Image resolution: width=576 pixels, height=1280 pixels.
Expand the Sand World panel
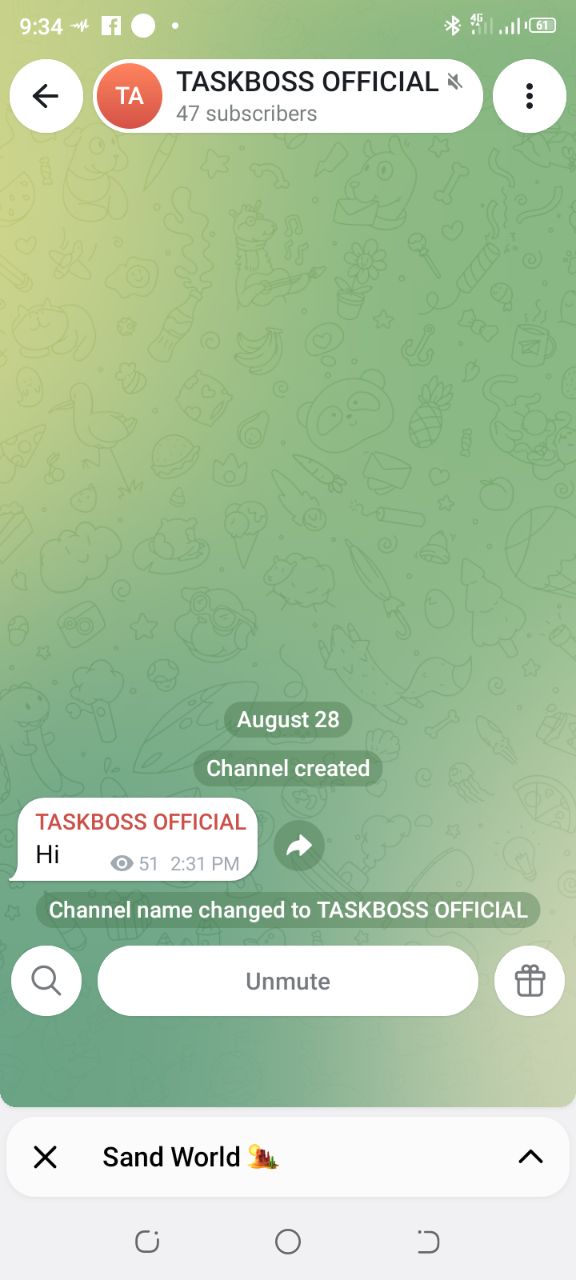(530, 1157)
